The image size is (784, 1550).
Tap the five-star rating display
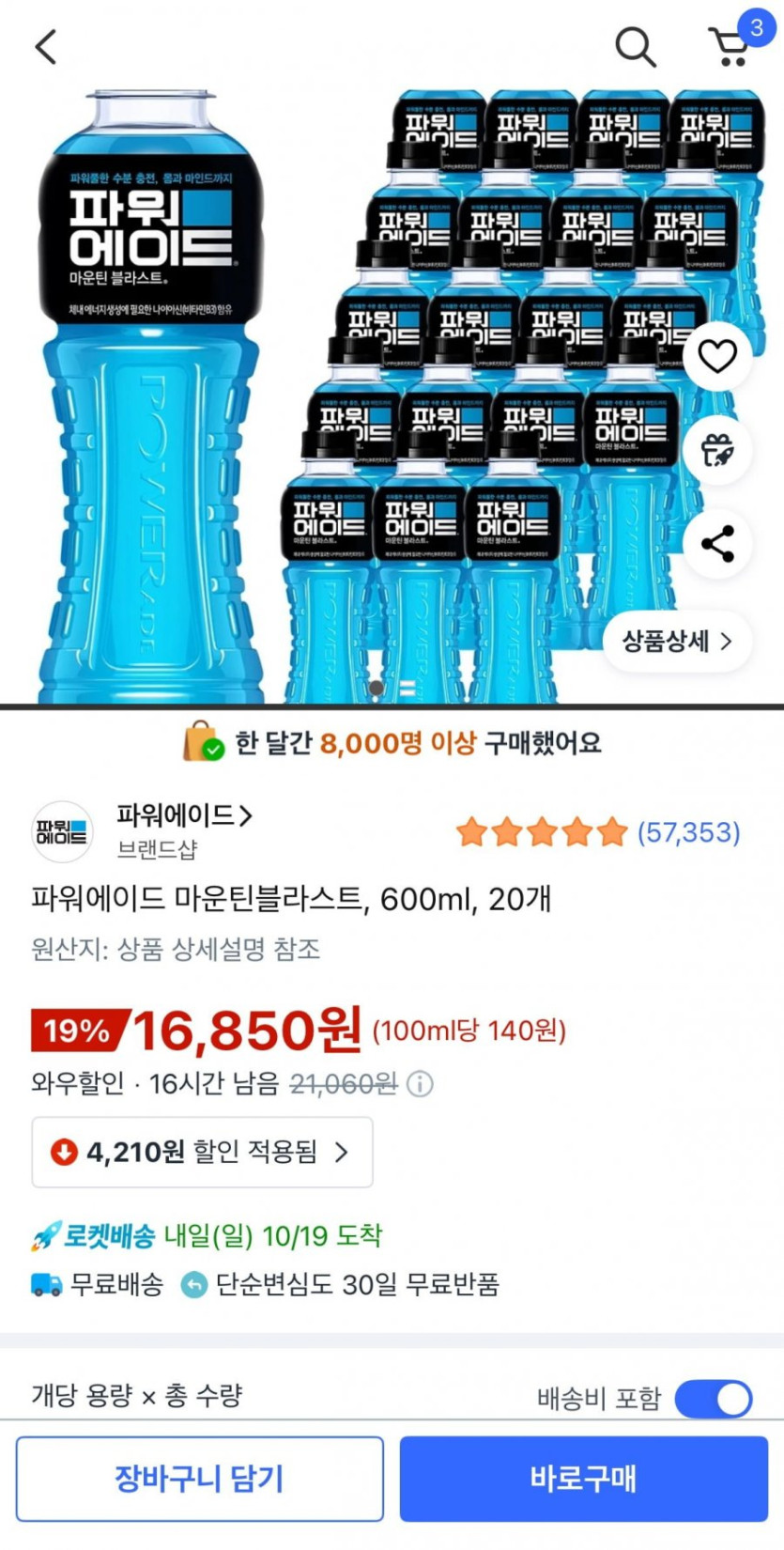[x=540, y=832]
